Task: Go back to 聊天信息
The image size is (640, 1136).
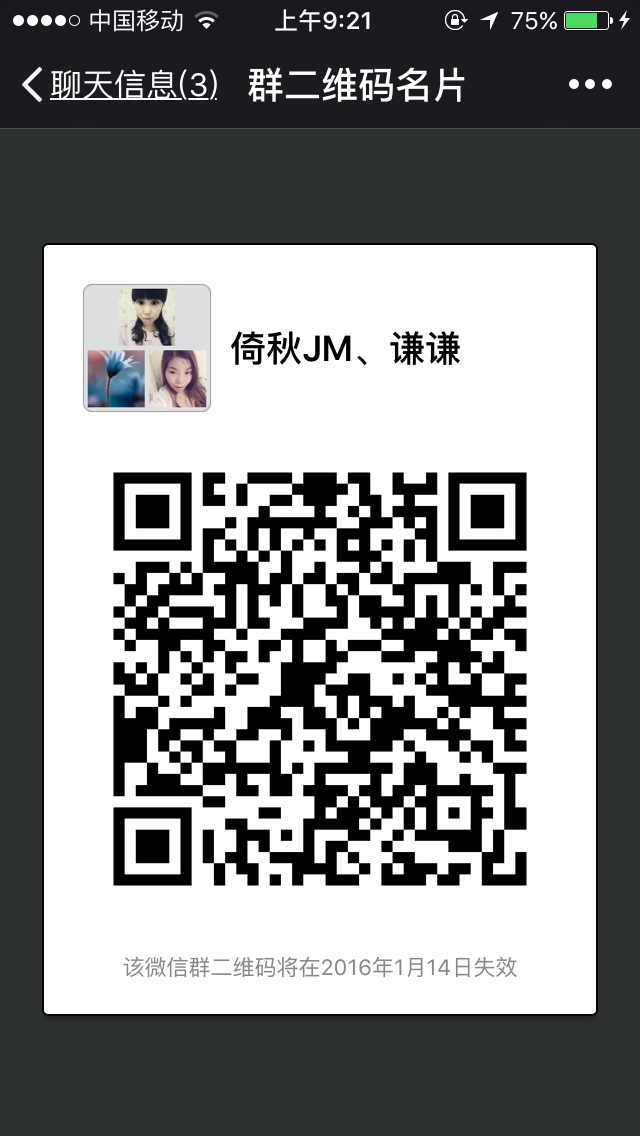Action: [x=118, y=85]
